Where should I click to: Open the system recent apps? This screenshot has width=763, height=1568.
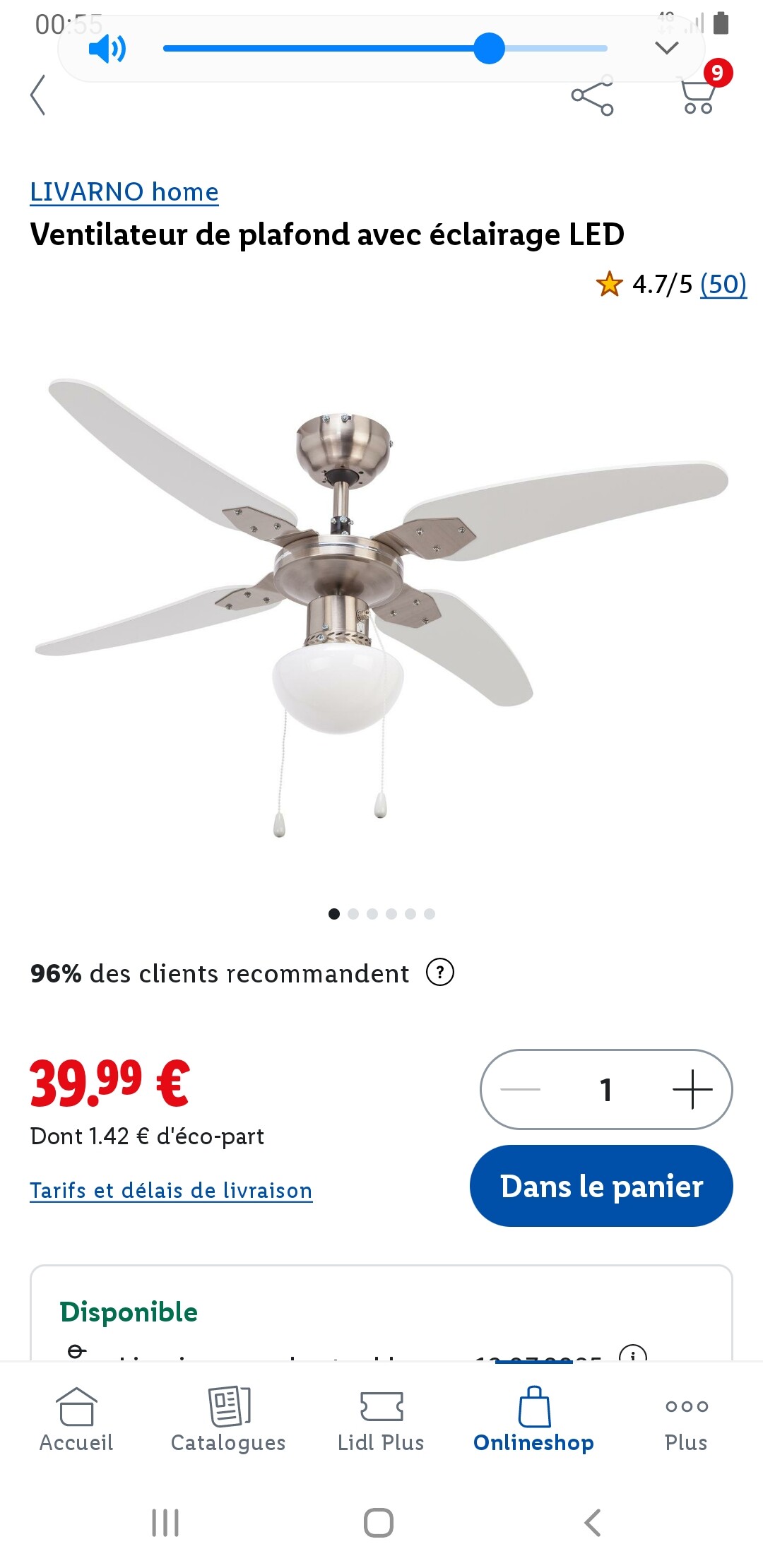click(165, 1523)
